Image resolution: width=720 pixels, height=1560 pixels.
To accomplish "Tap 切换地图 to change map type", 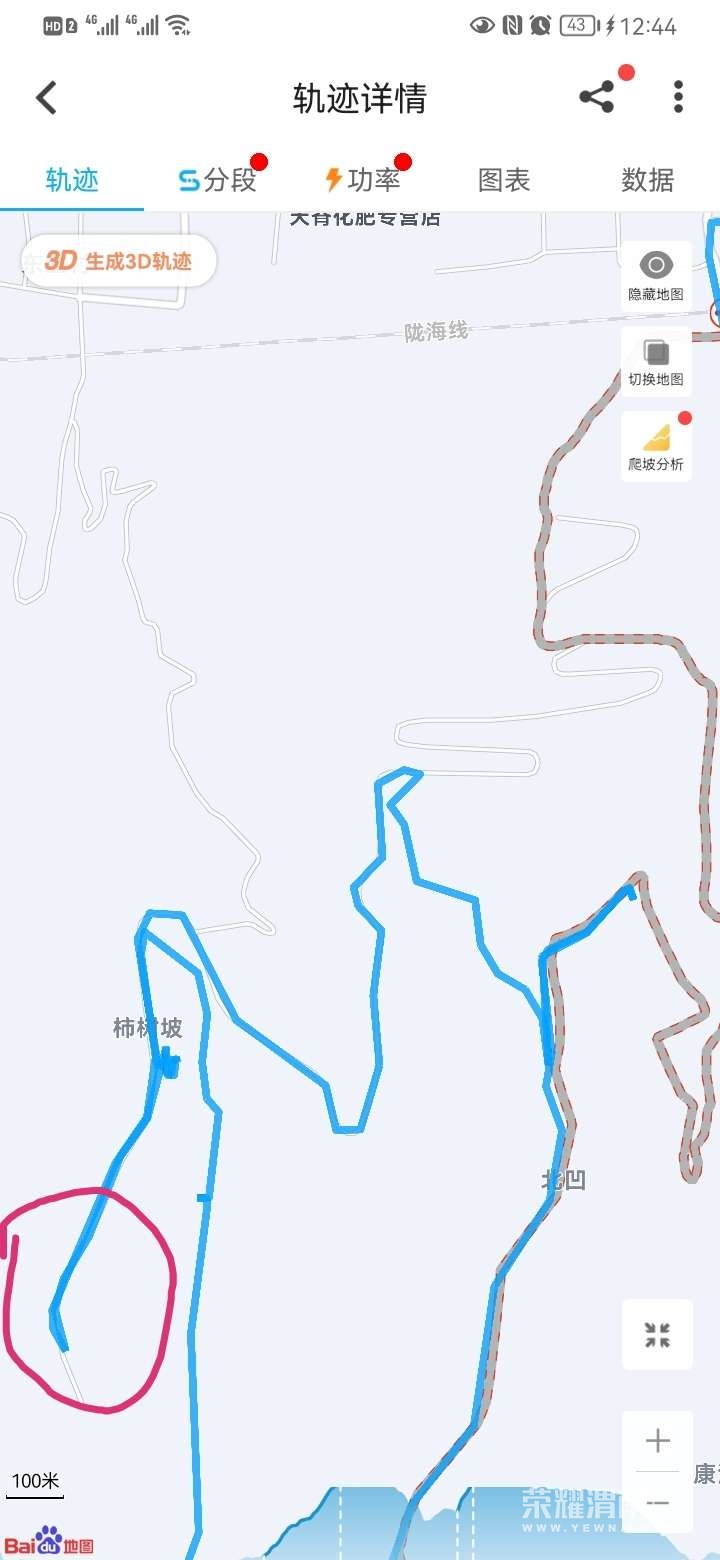I will click(x=656, y=361).
